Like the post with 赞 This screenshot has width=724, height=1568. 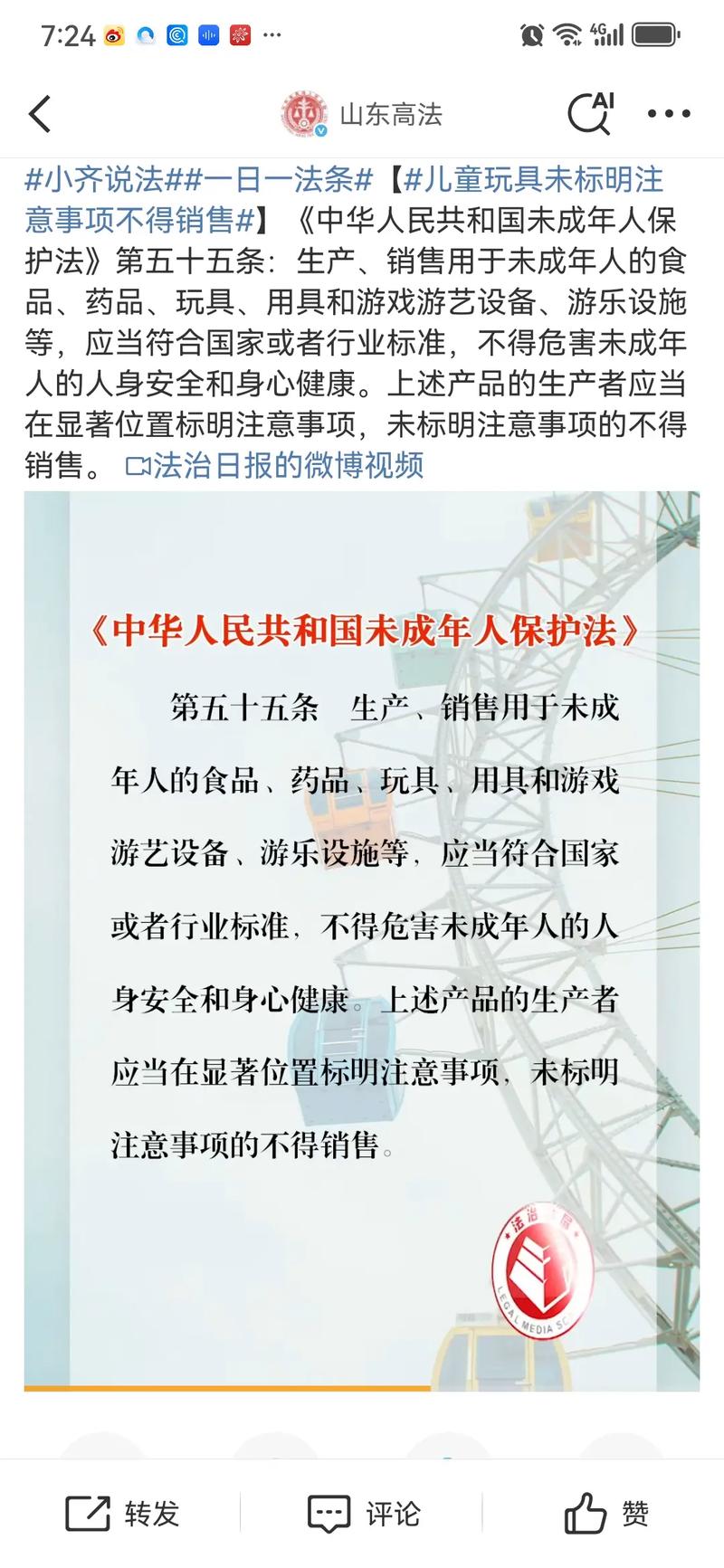pos(606,1513)
